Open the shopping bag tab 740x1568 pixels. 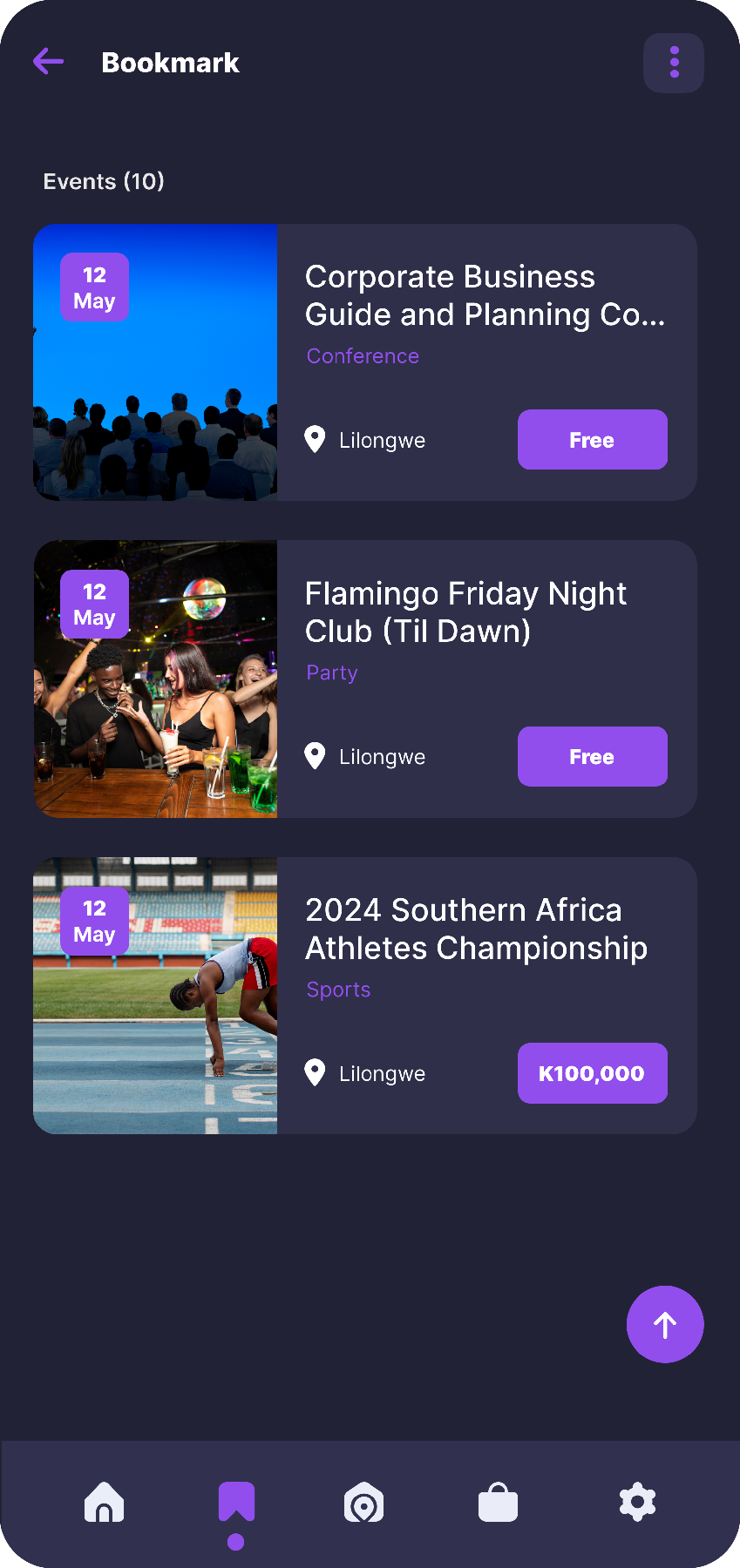499,1503
